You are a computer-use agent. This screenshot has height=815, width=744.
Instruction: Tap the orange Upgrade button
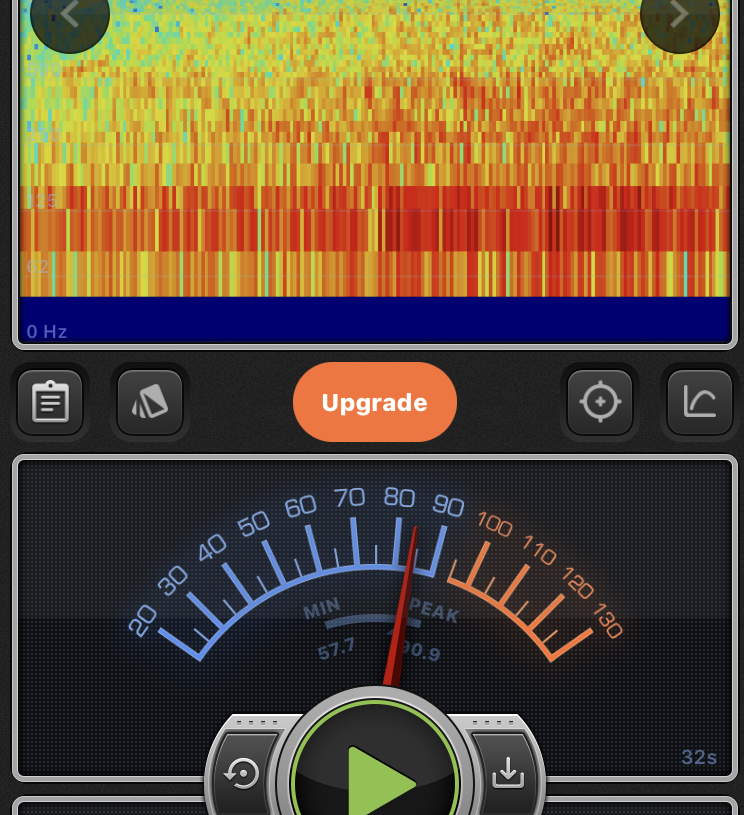(374, 402)
